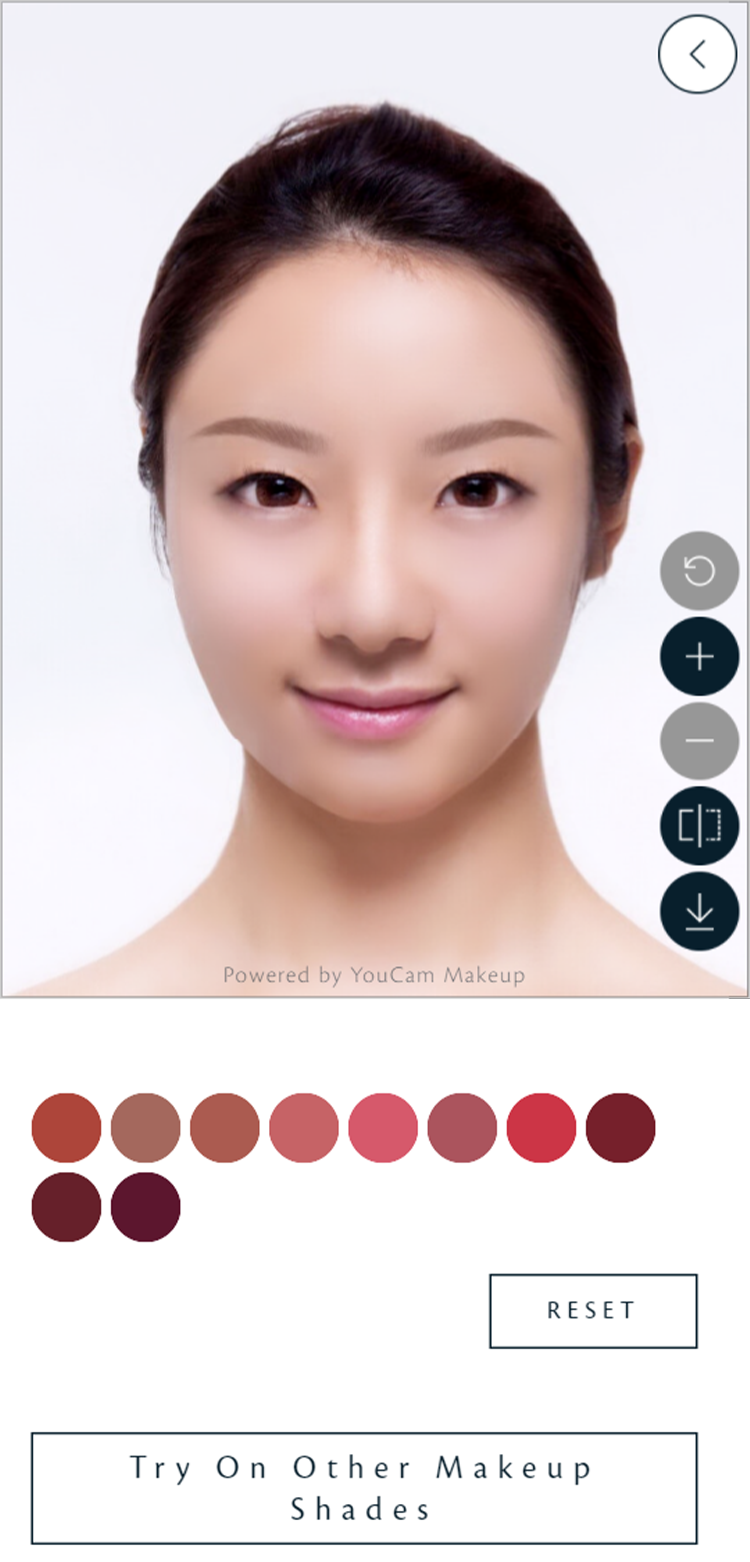
Task: Choose the dusty mauve-berry shade
Action: [462, 1128]
